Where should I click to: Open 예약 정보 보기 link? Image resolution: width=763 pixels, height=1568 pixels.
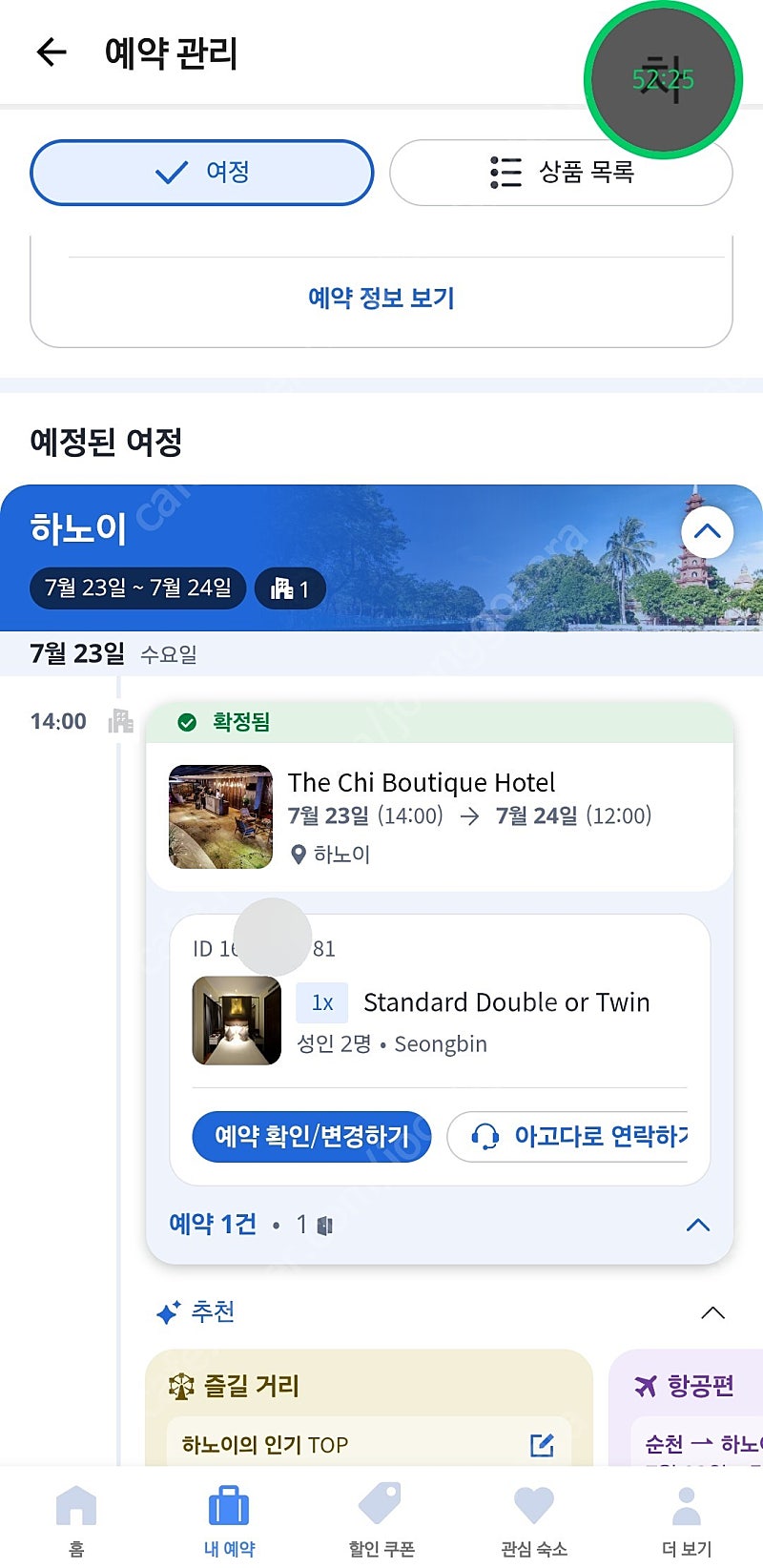381,298
